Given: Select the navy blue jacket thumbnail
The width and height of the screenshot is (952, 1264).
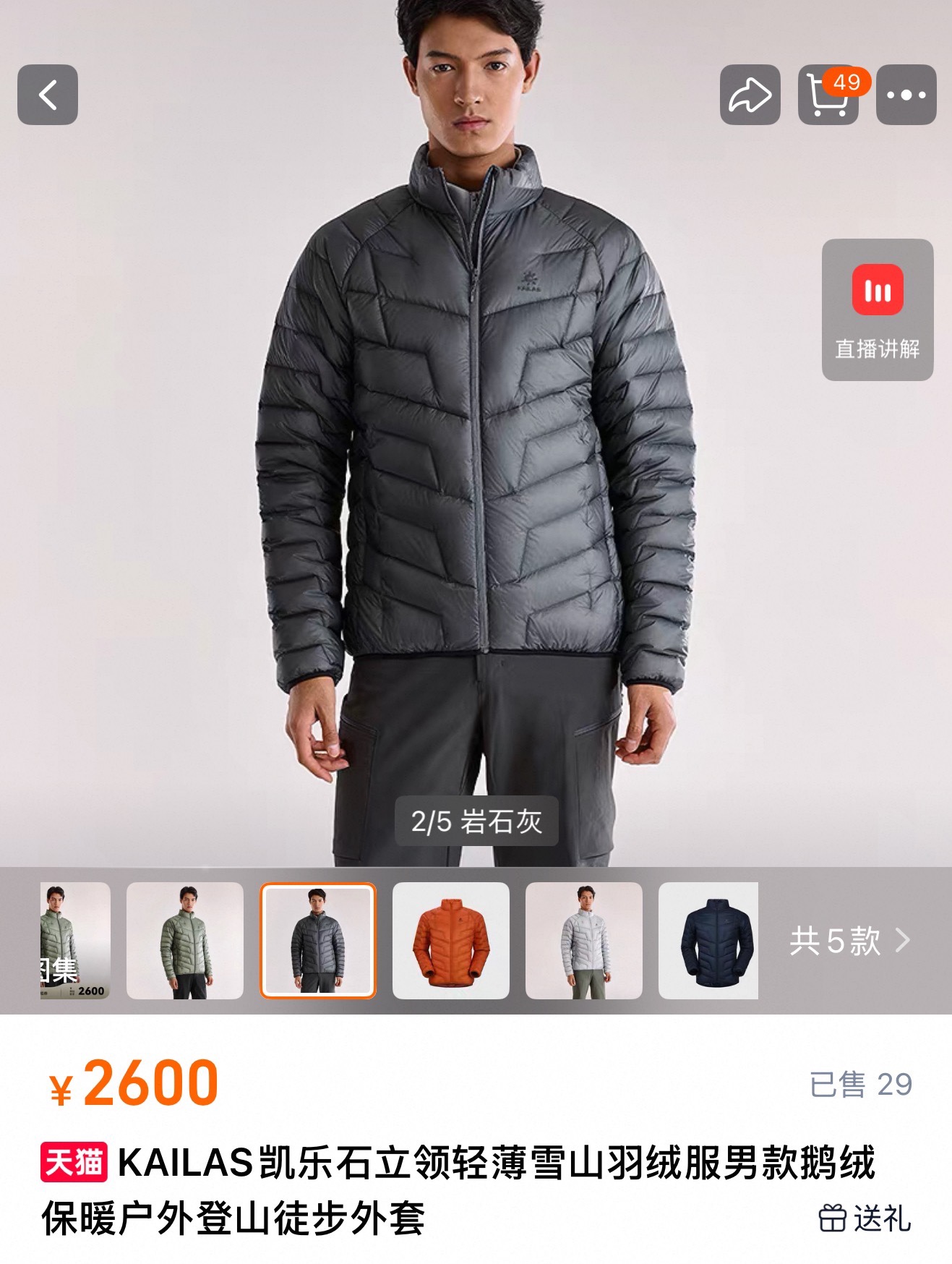Looking at the screenshot, I should 708,940.
